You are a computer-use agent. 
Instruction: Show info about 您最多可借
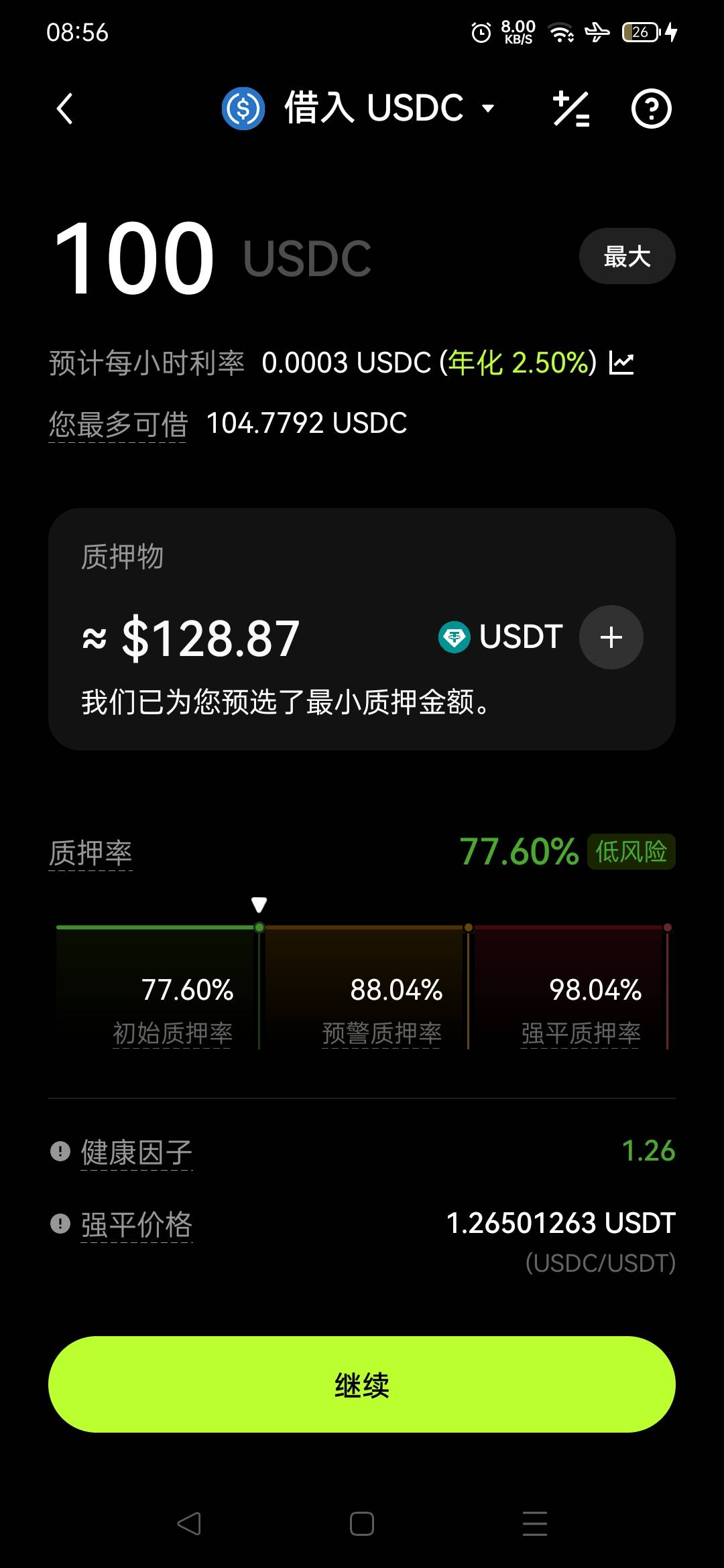[x=118, y=424]
